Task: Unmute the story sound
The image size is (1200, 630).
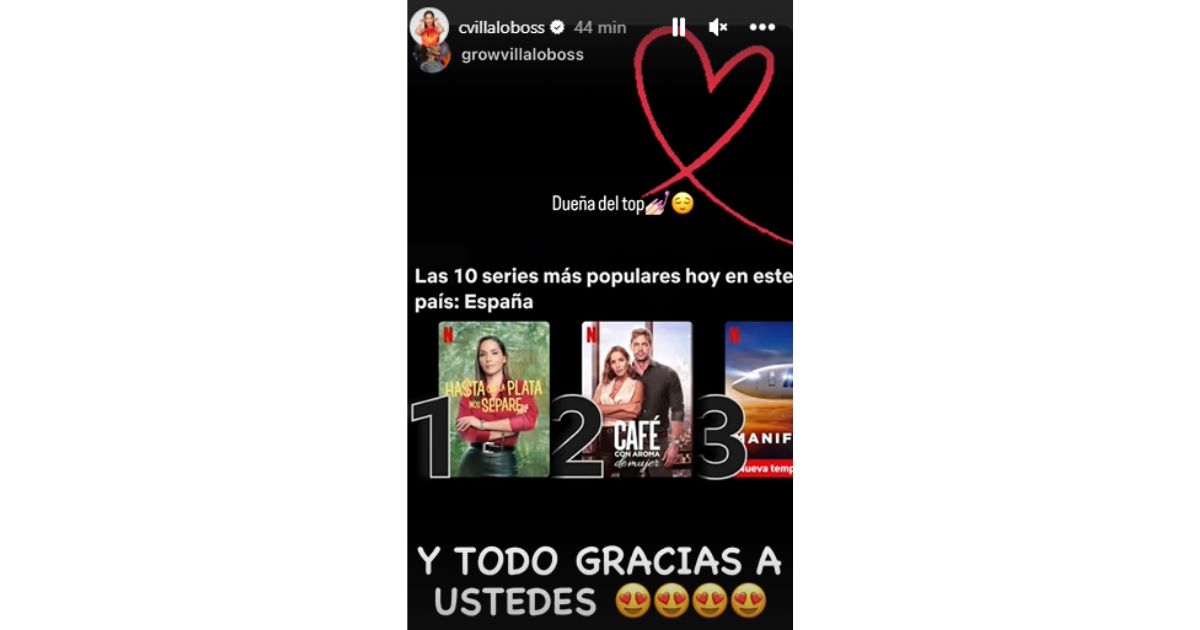Action: (x=718, y=28)
